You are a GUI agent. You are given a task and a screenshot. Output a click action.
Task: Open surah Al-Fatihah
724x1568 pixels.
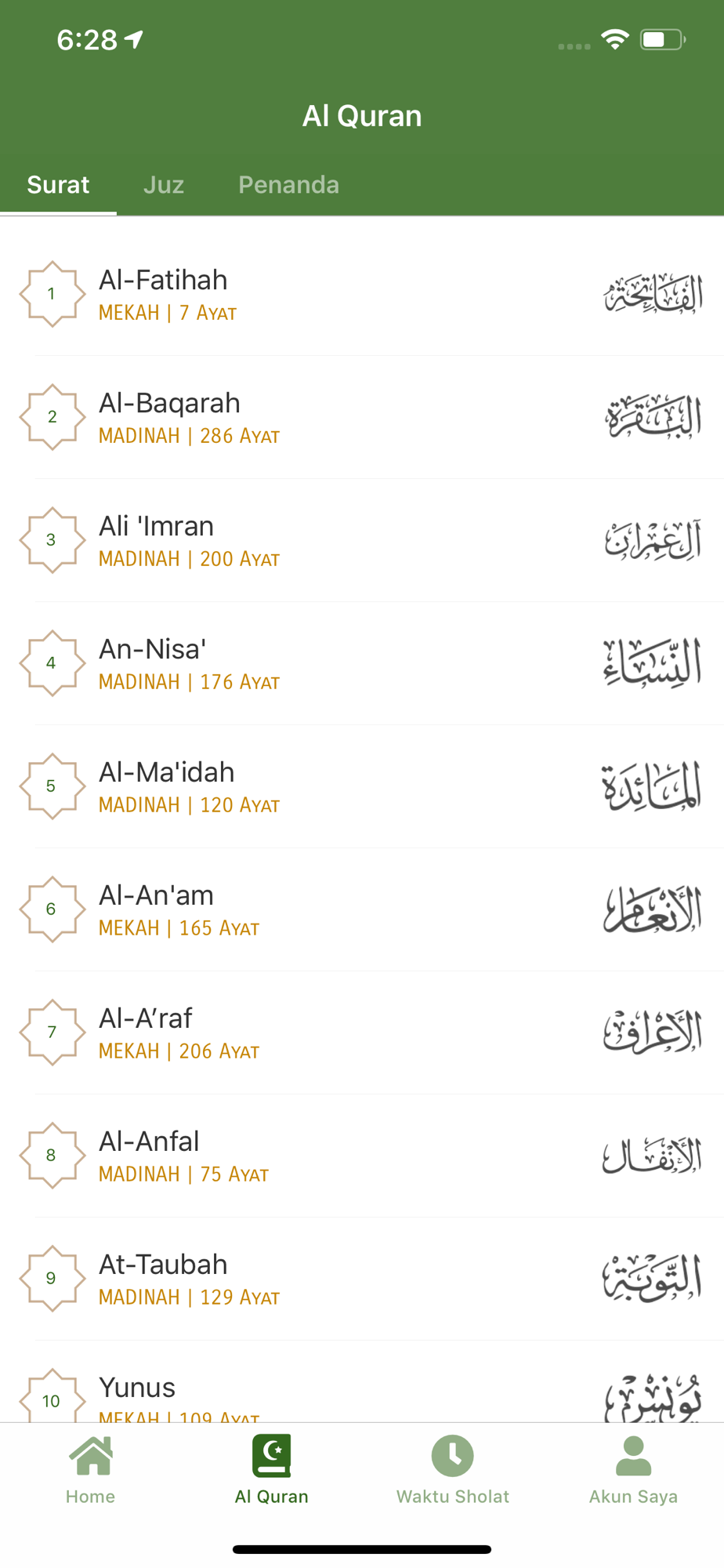[x=362, y=294]
